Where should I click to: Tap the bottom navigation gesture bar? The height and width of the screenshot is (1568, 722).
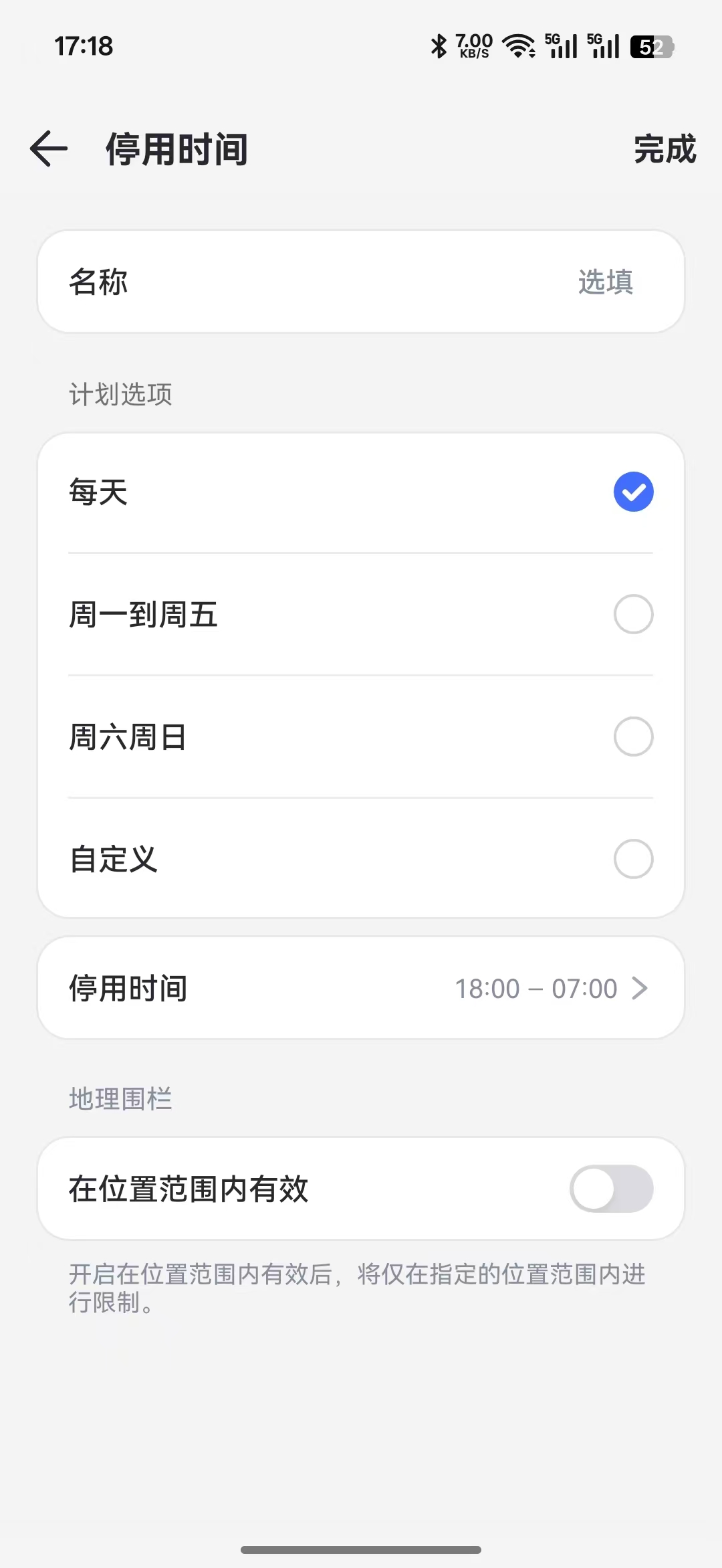361,1550
